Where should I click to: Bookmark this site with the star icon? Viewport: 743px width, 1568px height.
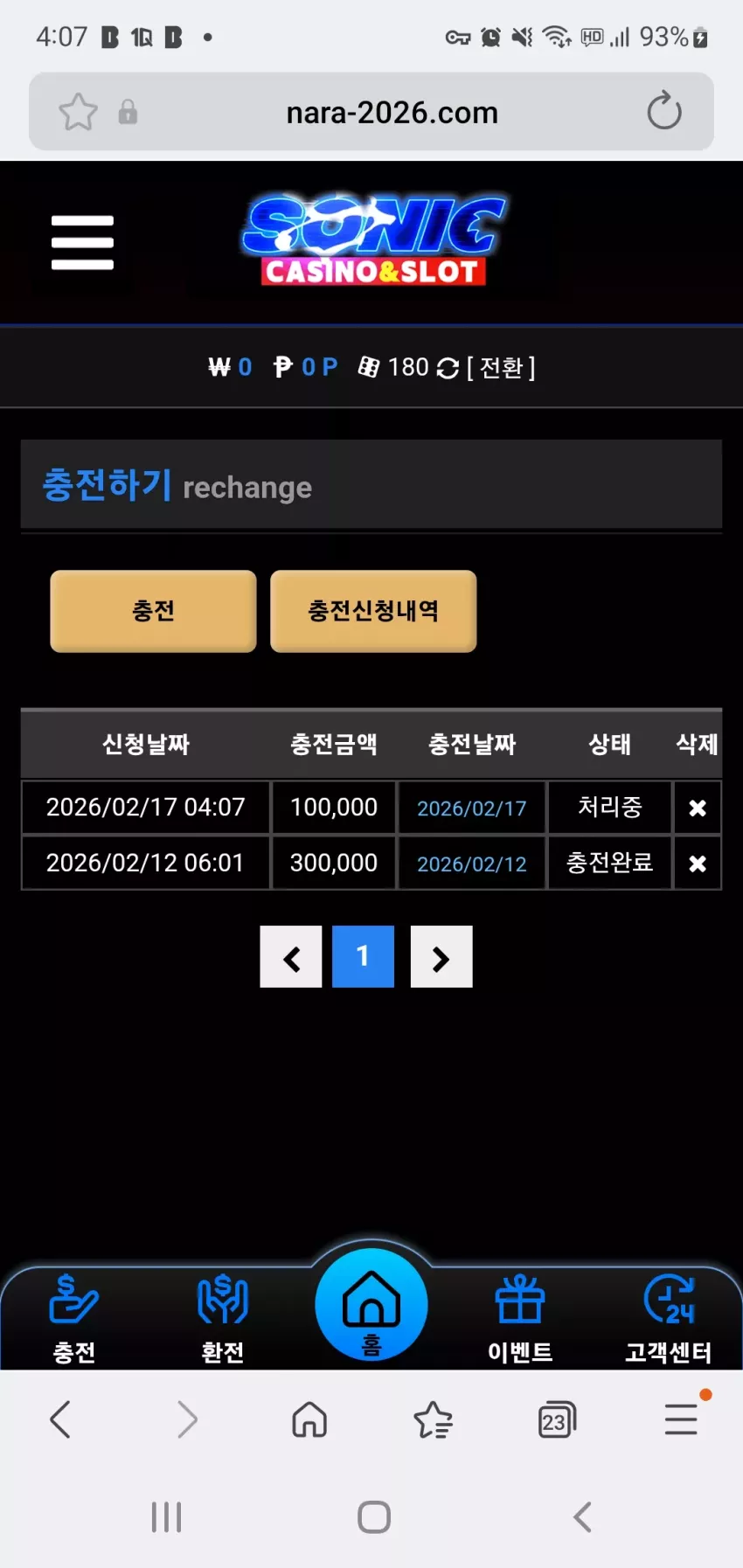click(78, 112)
